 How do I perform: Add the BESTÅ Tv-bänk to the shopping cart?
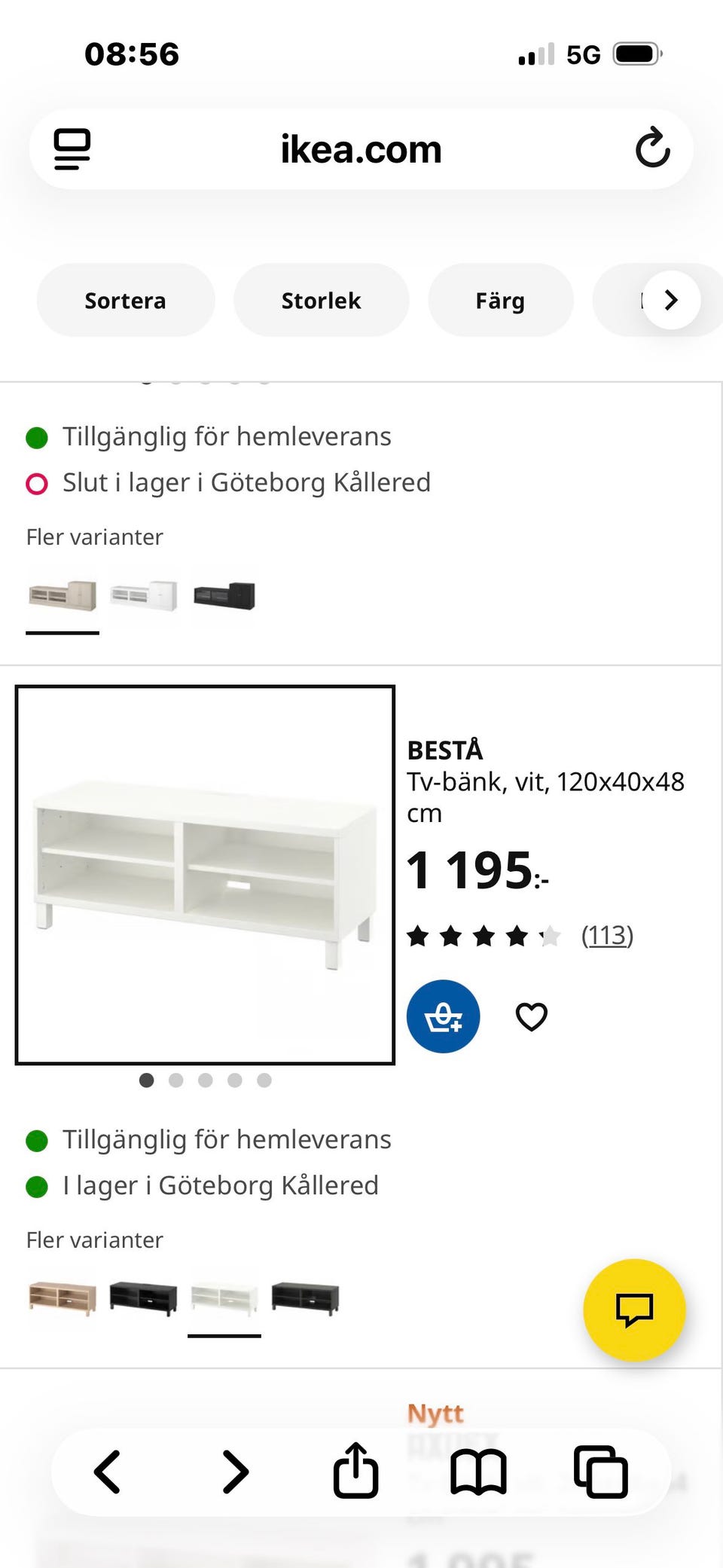[443, 1016]
